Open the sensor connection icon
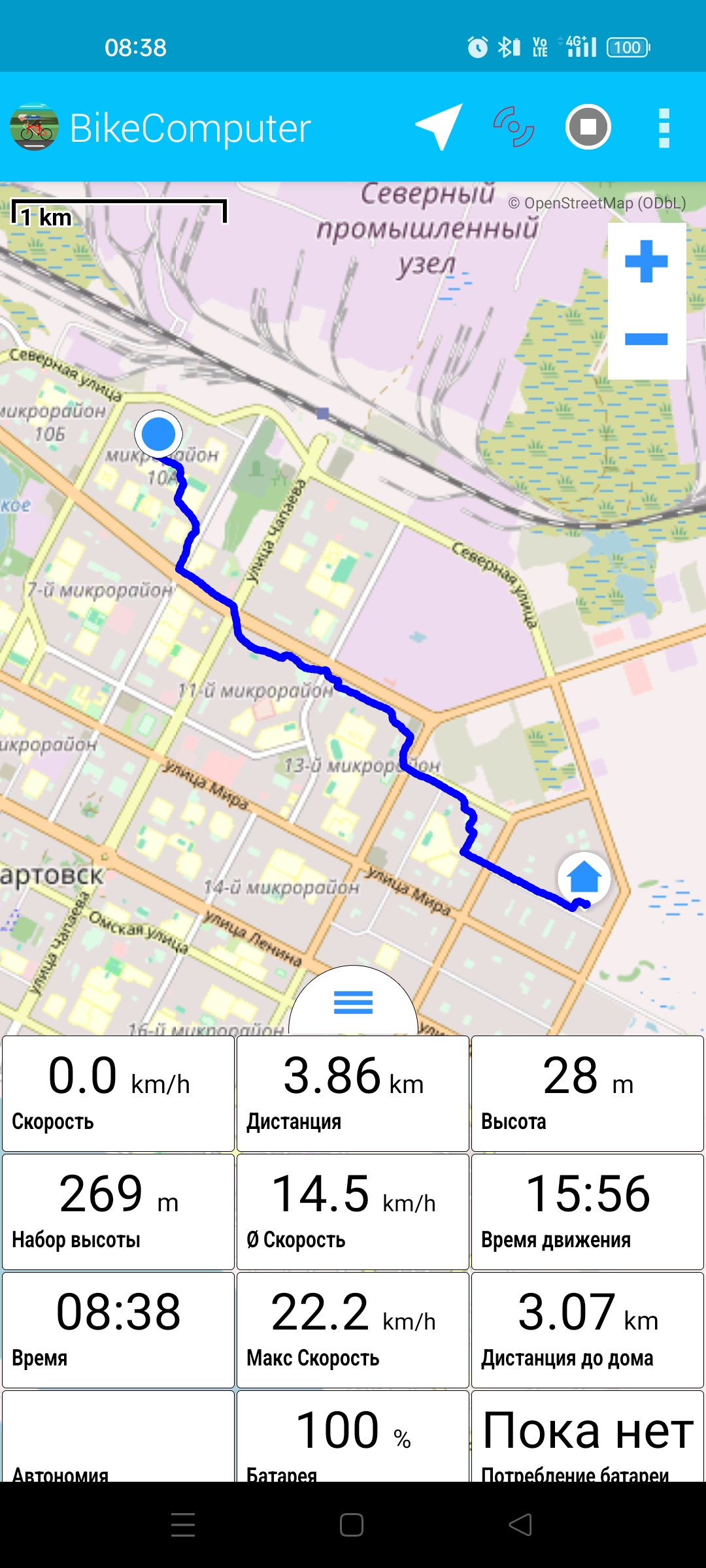Screen dimensions: 706x1568 [x=514, y=127]
